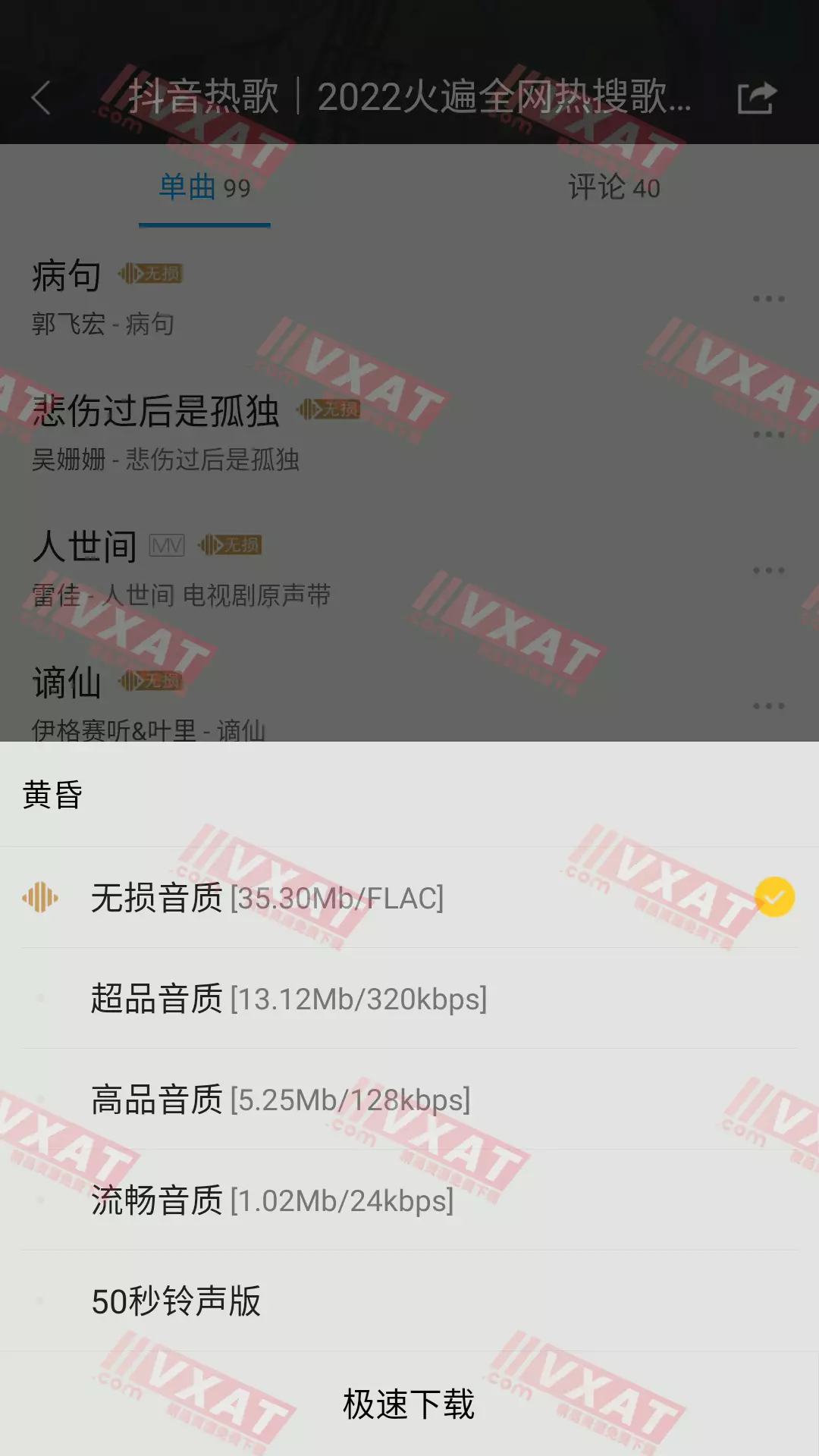
Task: Open the song 病句 by 郭飞宏
Action: 303,298
